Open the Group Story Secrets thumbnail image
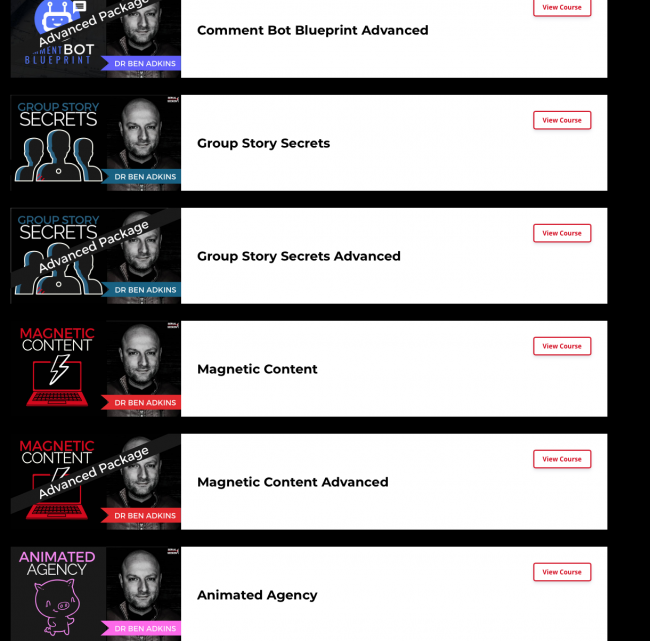This screenshot has width=650, height=641. tap(95, 143)
